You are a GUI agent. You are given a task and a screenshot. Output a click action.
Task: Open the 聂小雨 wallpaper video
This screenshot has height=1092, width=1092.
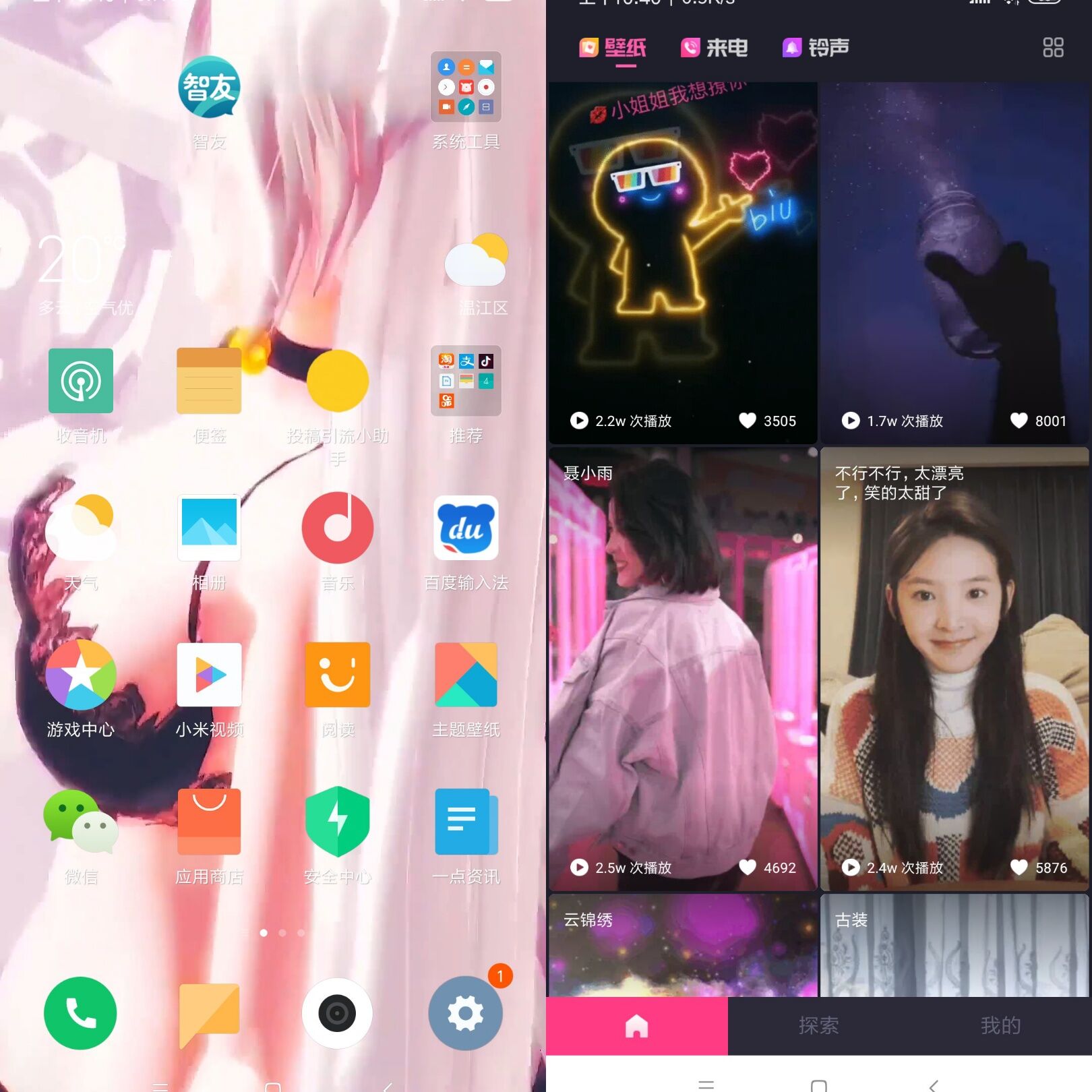682,667
